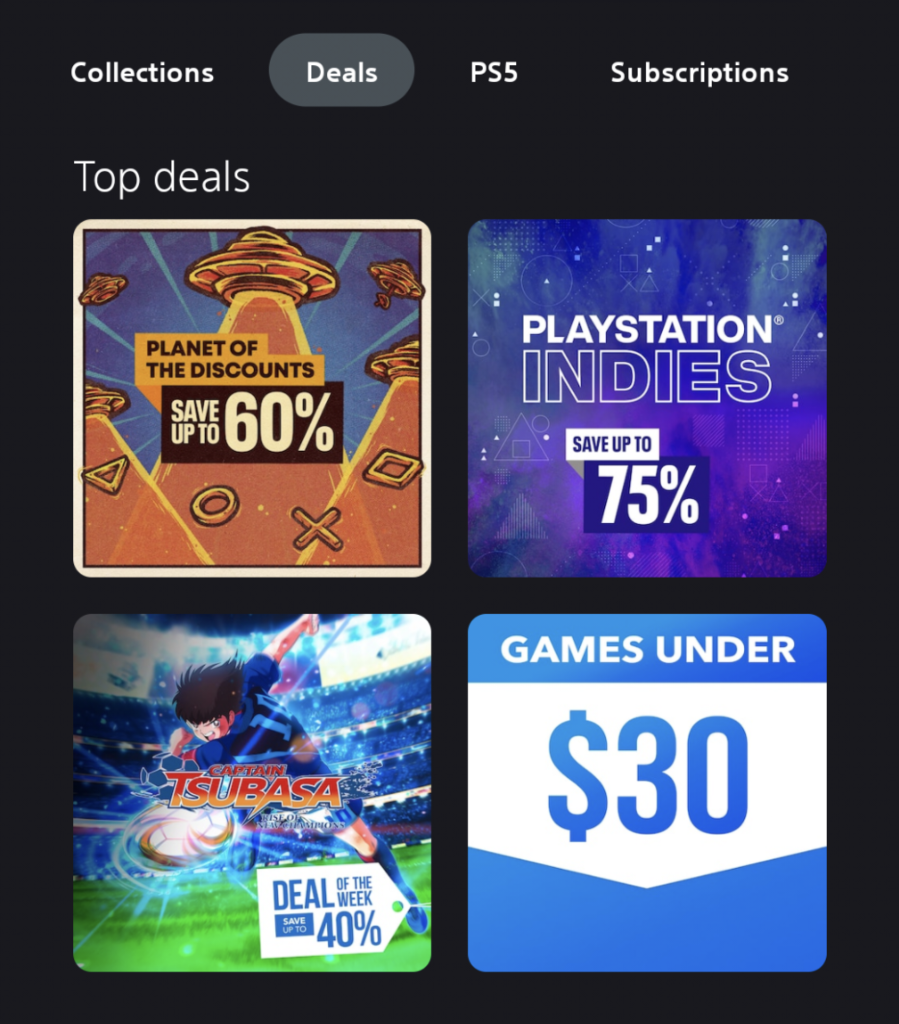View Captain Tsubasa Deal of the Week
This screenshot has width=899, height=1024.
click(252, 792)
